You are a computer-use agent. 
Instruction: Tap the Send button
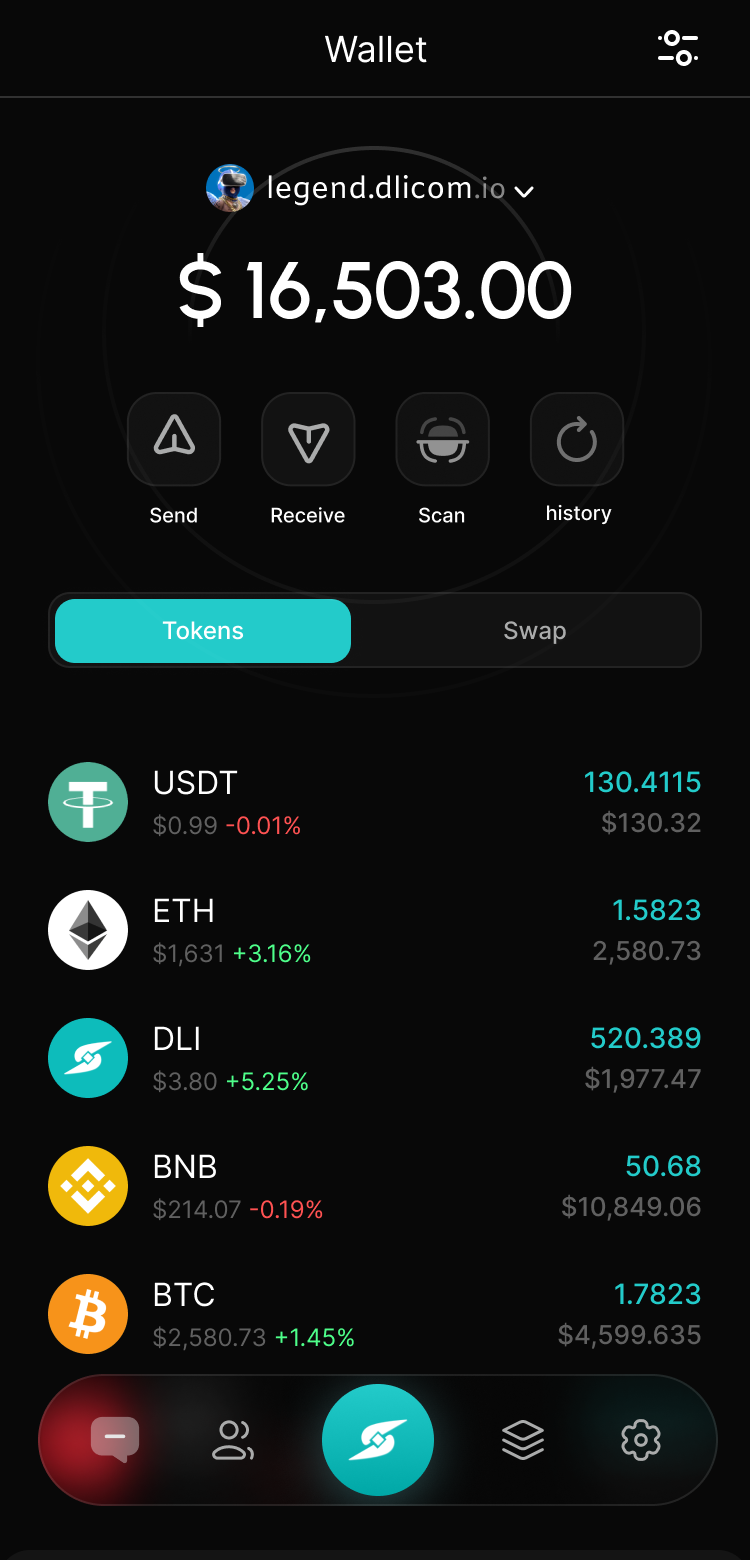point(174,439)
